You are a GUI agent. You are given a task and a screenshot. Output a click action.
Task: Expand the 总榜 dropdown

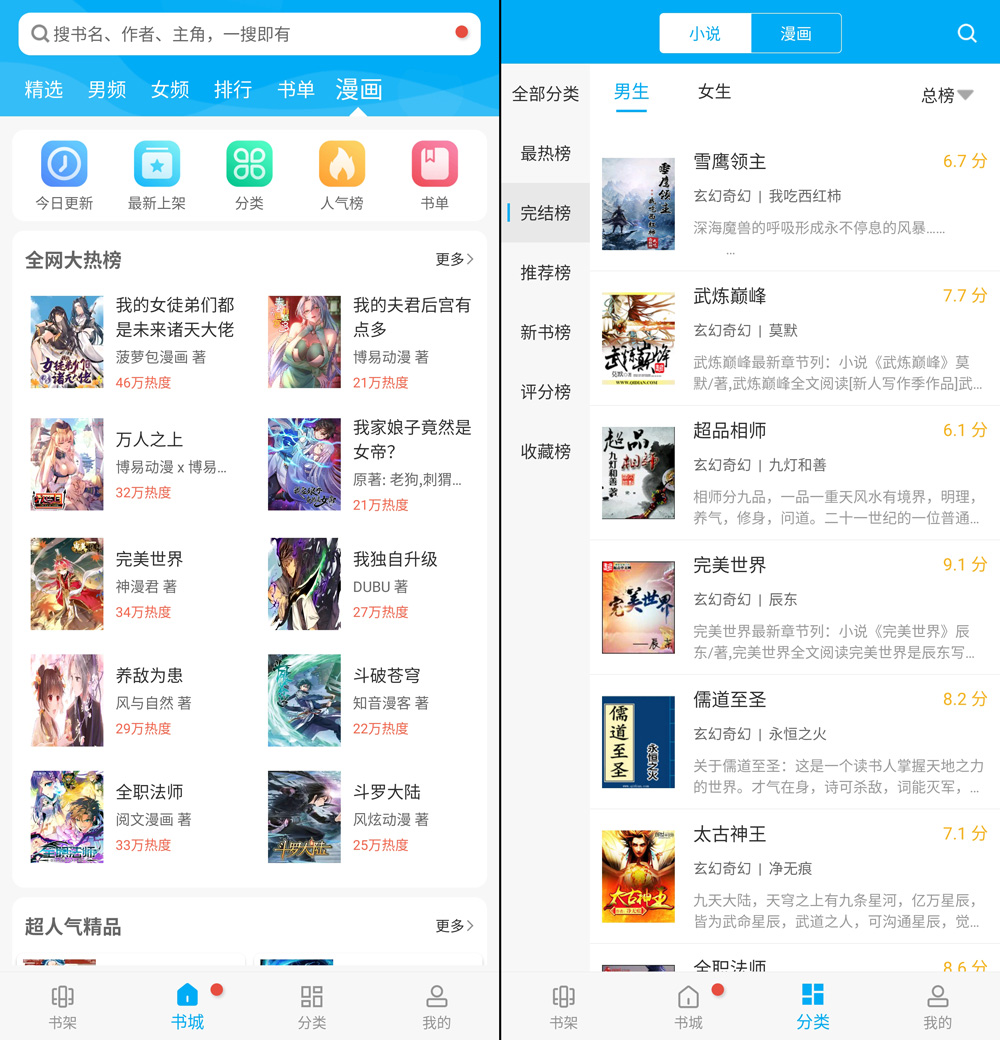[x=947, y=95]
